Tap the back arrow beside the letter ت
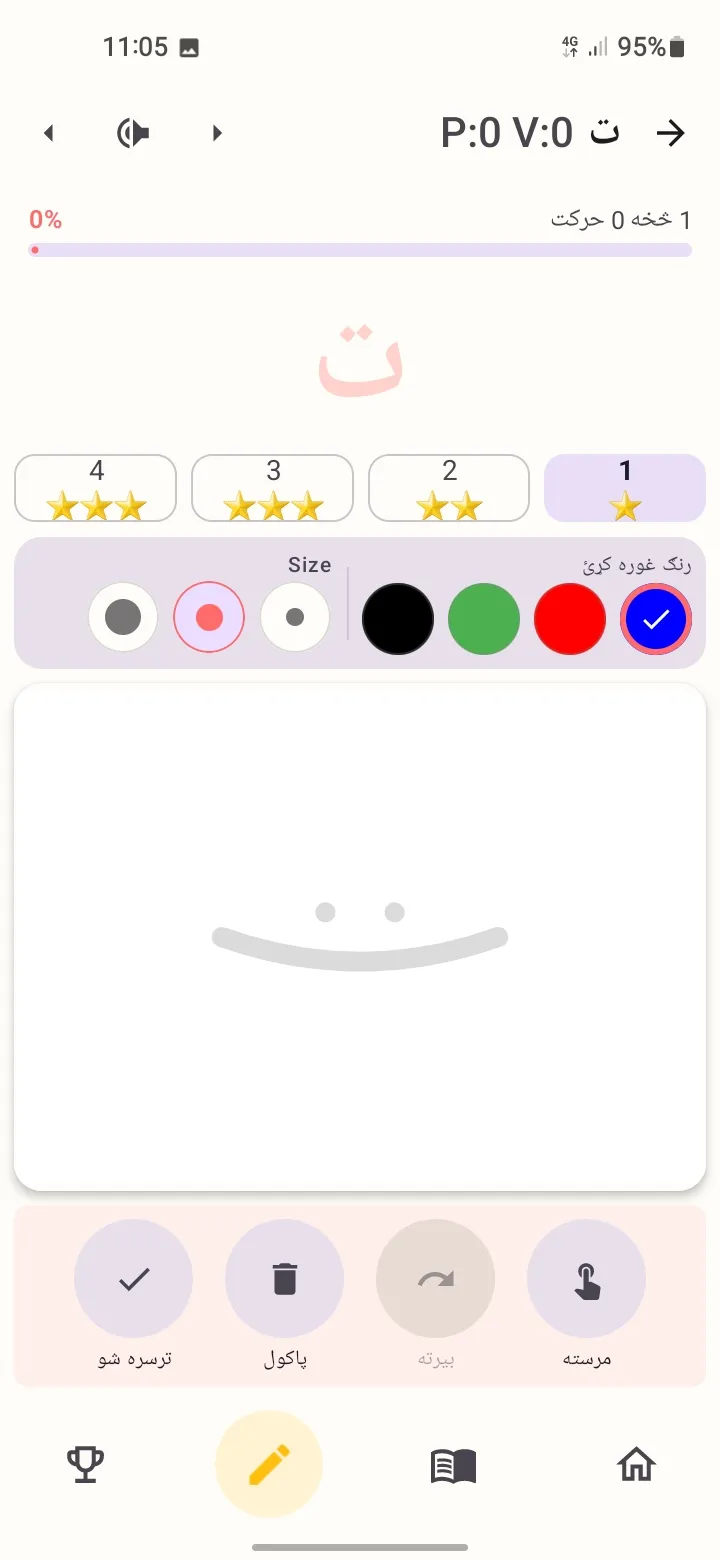This screenshot has height=1560, width=720. 671,131
